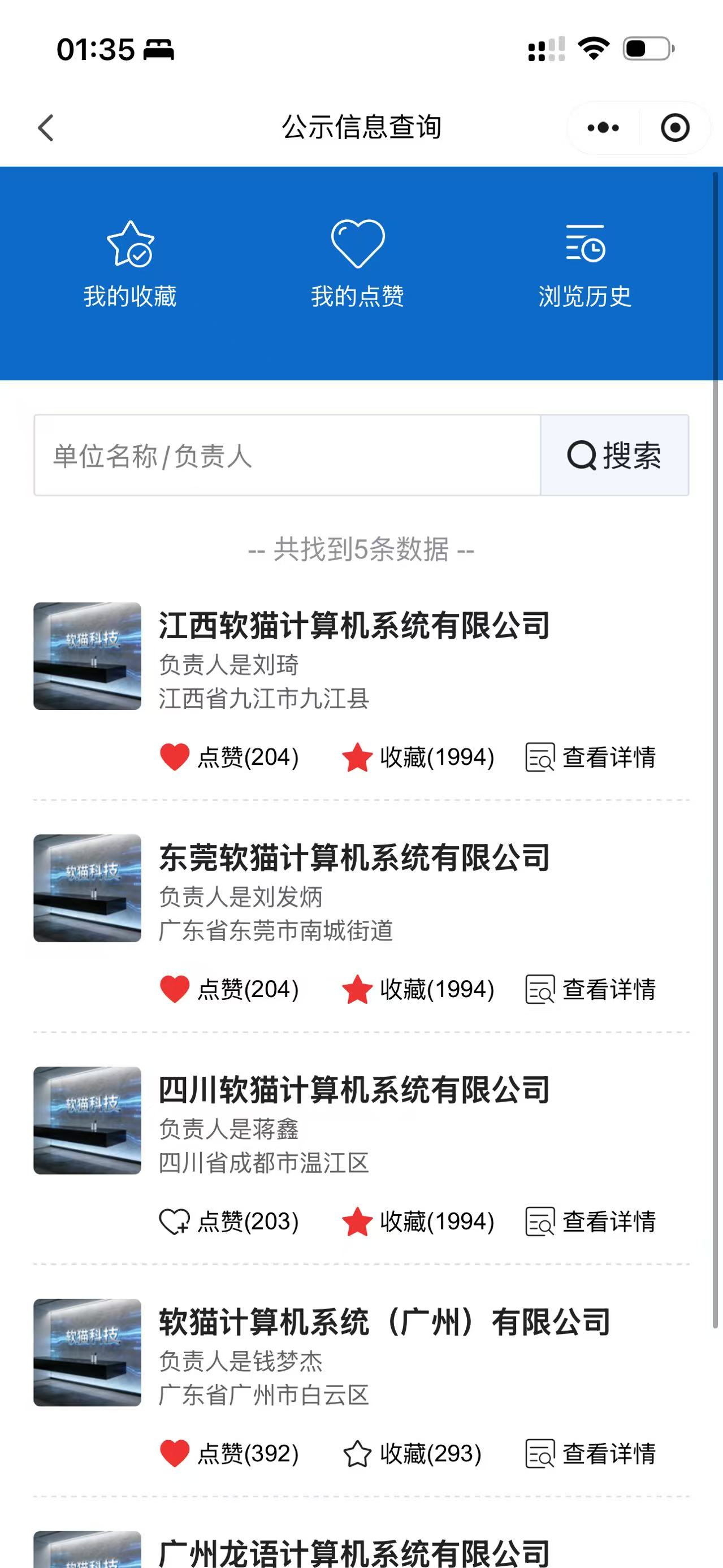This screenshot has width=723, height=1568.
Task: Like 四川软猫计算机系统有限公司
Action: (230, 1221)
